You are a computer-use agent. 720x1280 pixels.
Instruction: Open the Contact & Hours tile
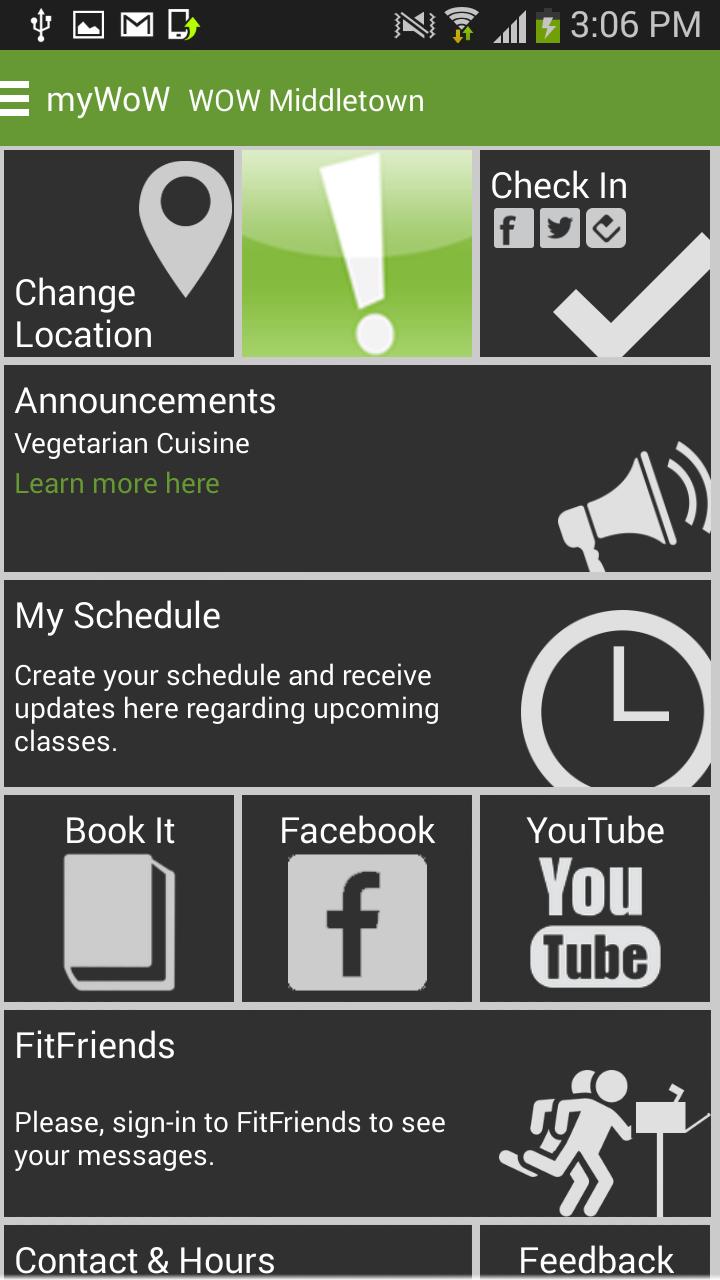[238, 1254]
